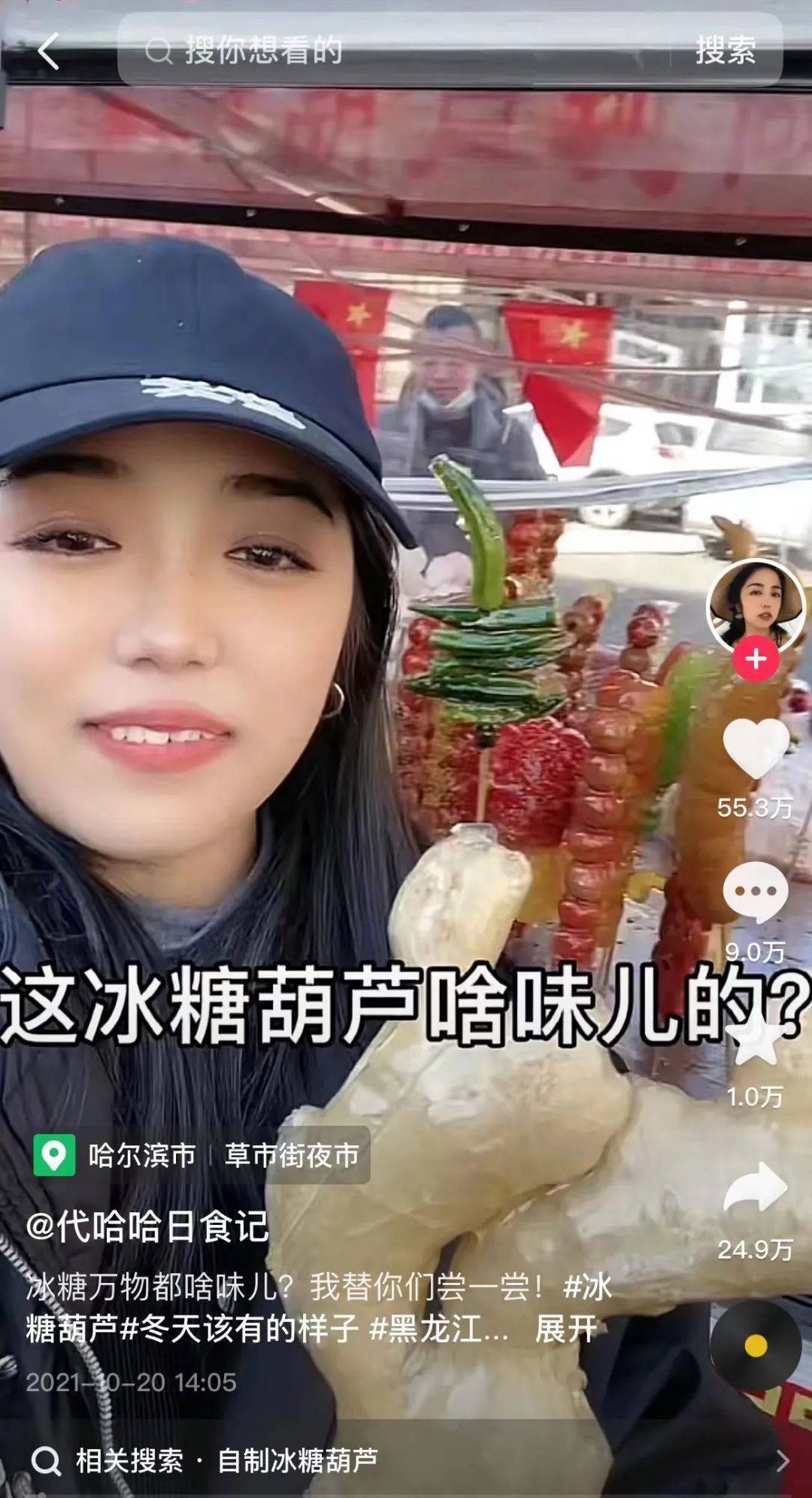Open location tag 哈尔滨市 草市街夜市

coord(201,1155)
